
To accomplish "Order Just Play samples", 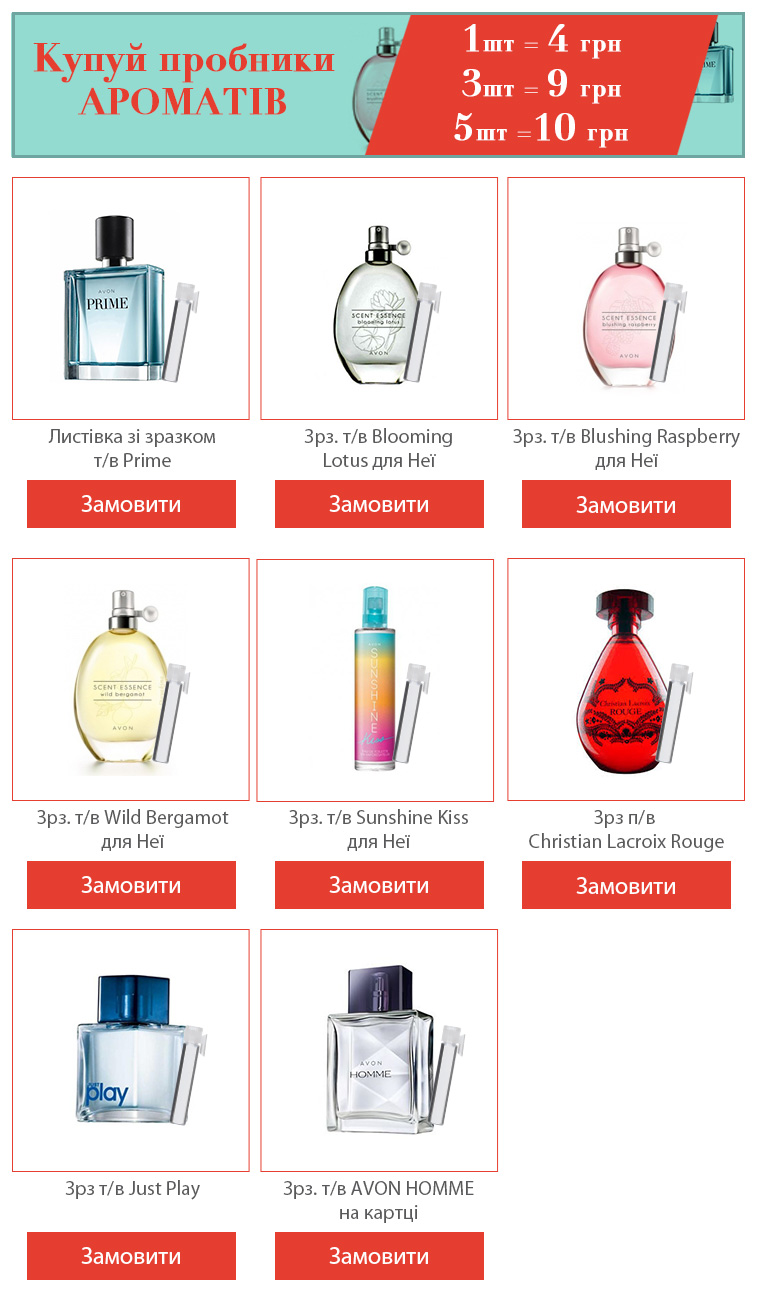I will tap(131, 1256).
